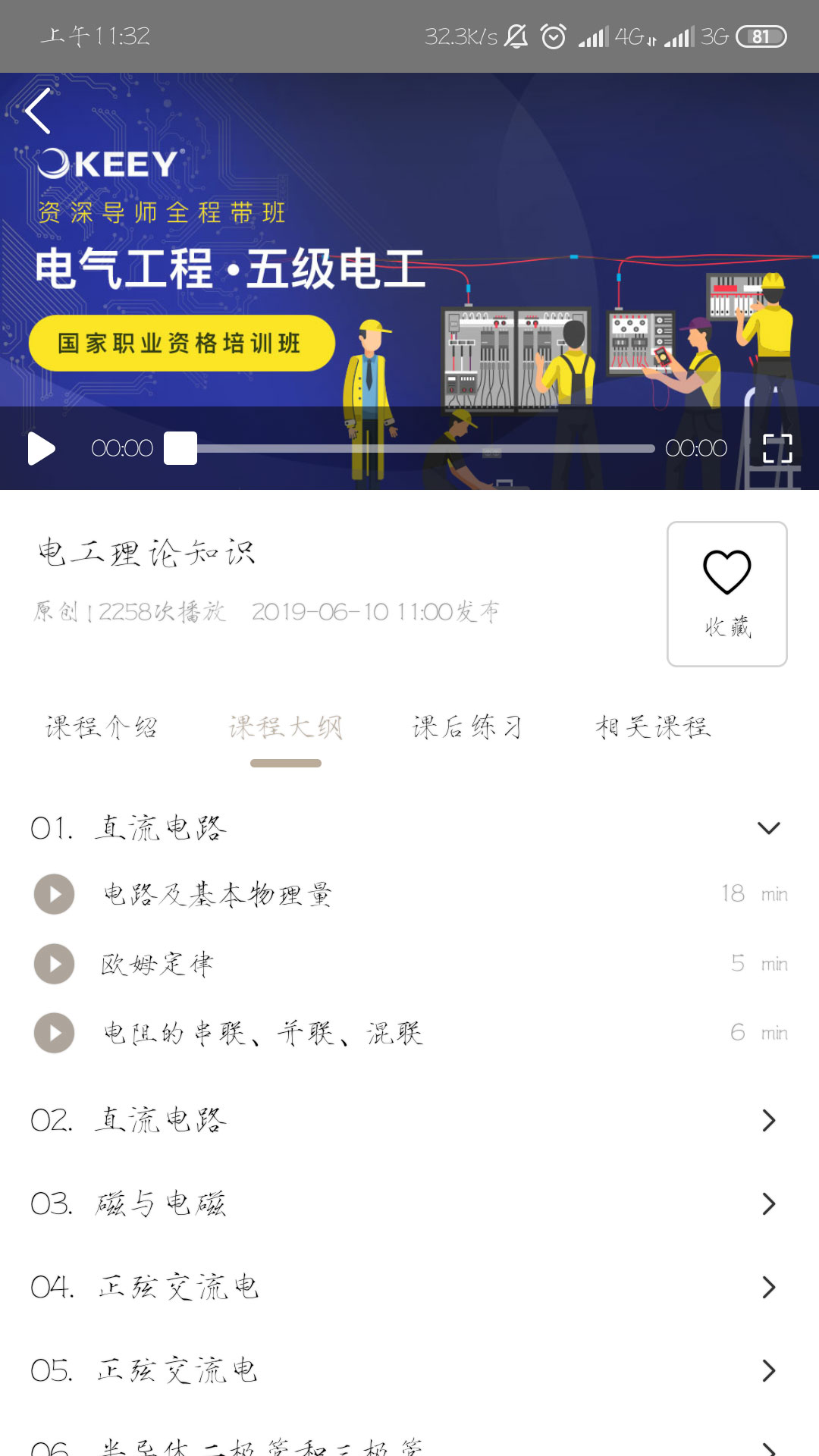Unmute notifications via status bar mute icon
This screenshot has height=1456, width=819.
coord(516,35)
